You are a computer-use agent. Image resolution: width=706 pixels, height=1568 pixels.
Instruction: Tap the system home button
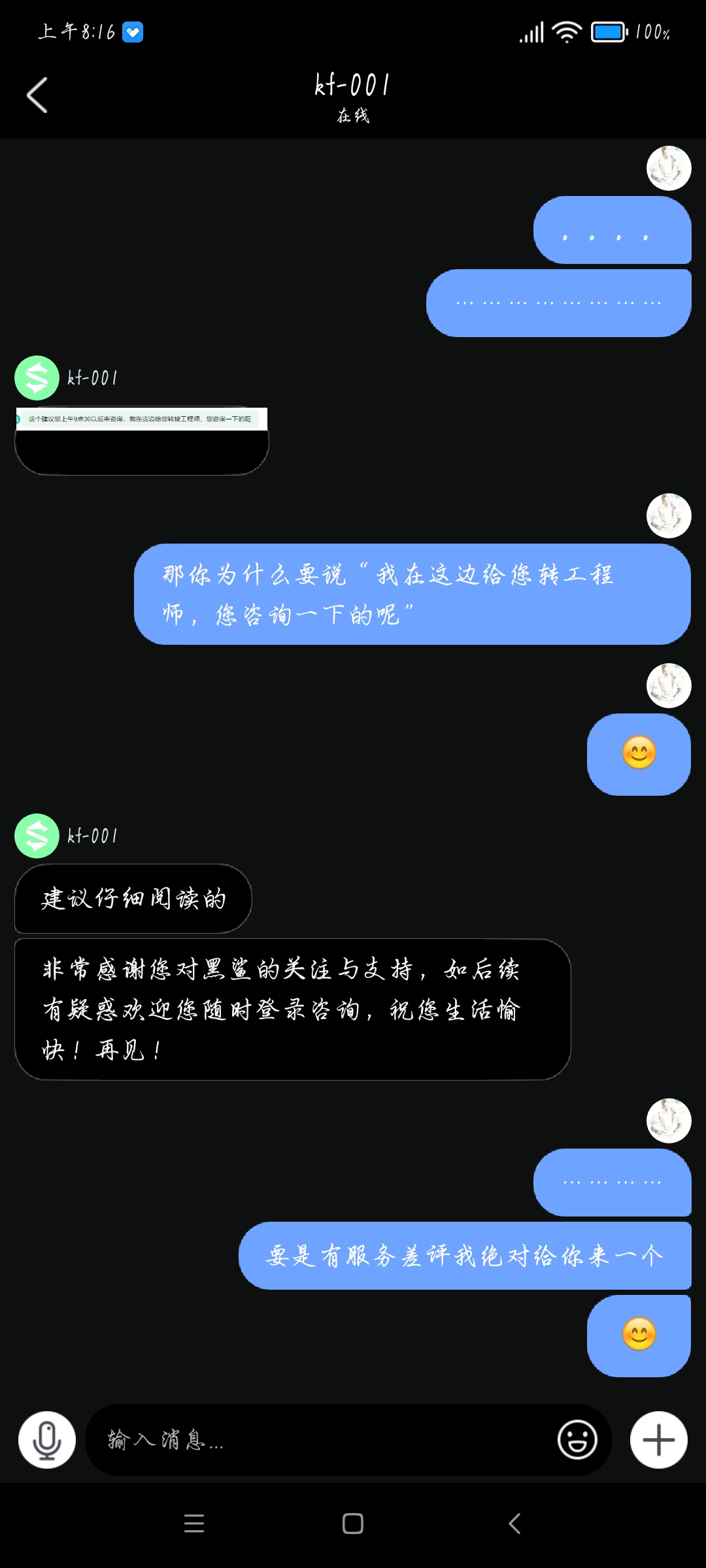tap(353, 1524)
